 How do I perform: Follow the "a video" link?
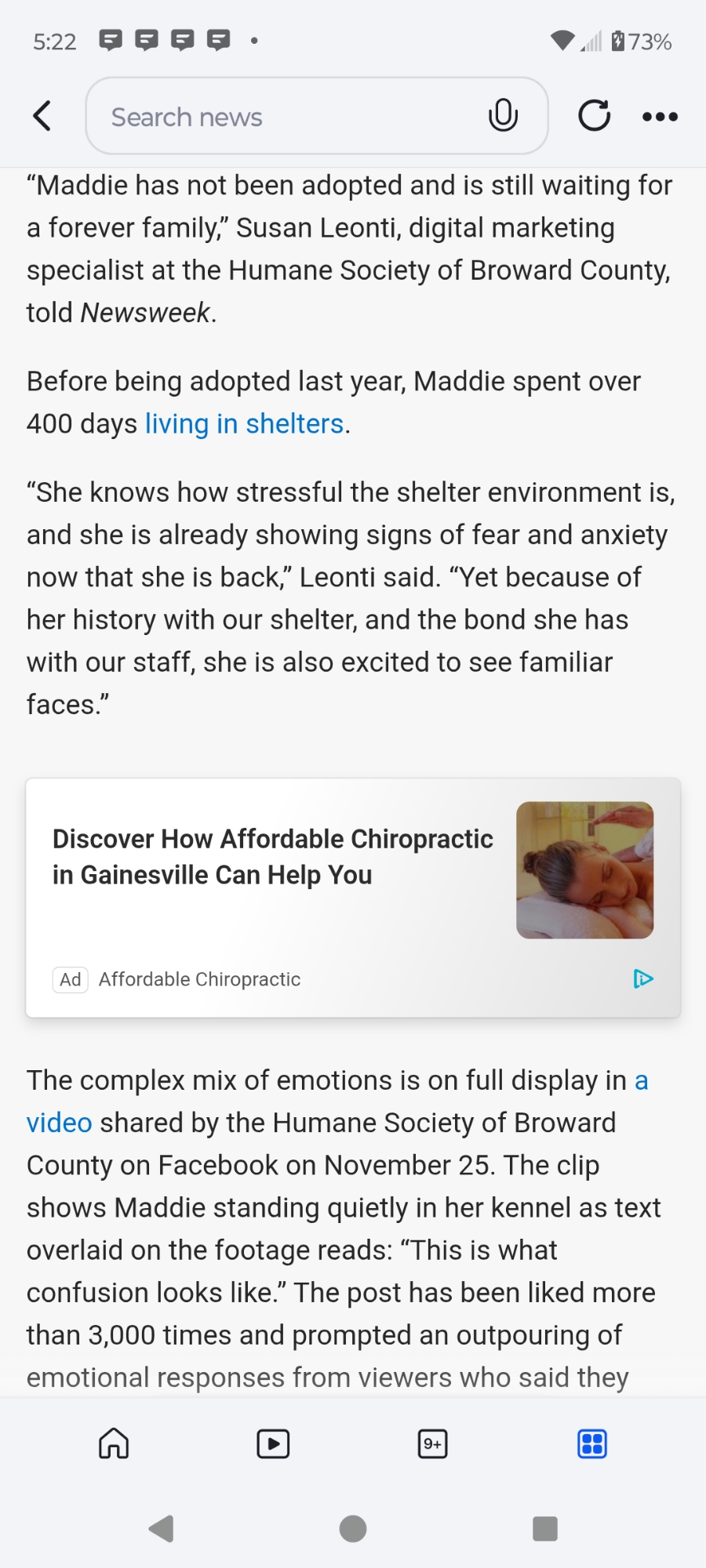pyautogui.click(x=60, y=1123)
